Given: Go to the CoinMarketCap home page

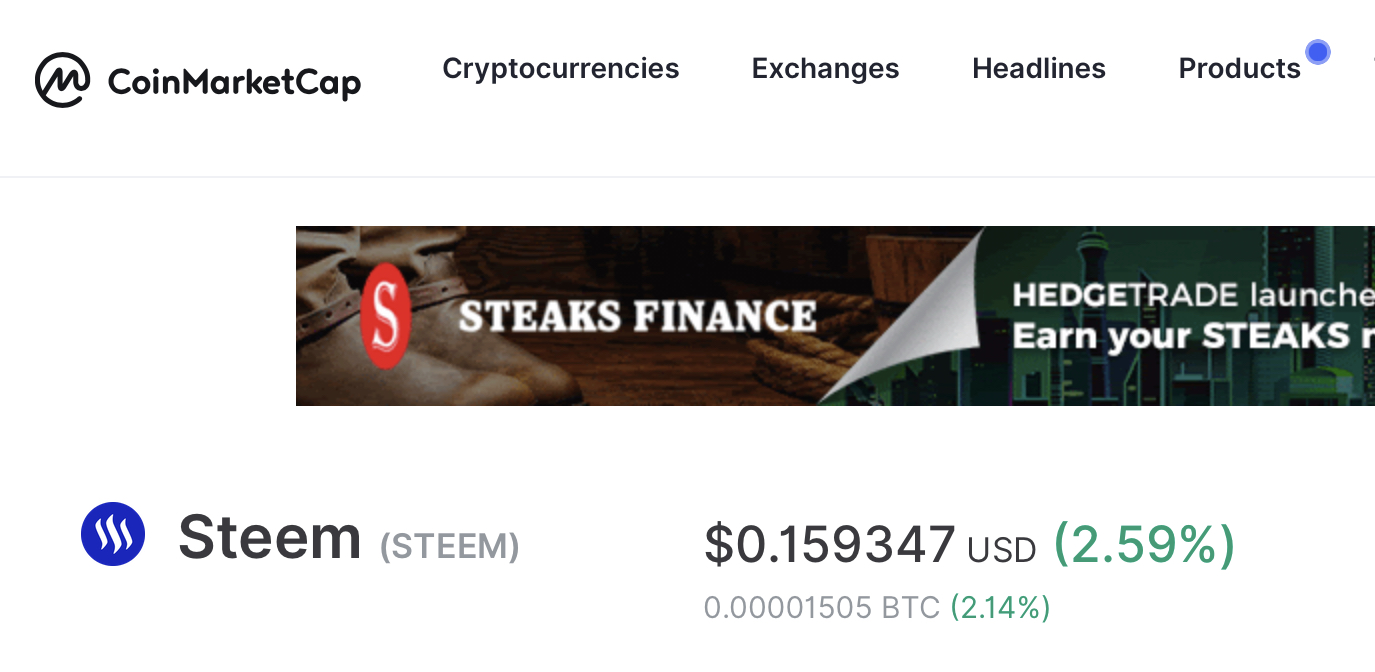Looking at the screenshot, I should (198, 80).
